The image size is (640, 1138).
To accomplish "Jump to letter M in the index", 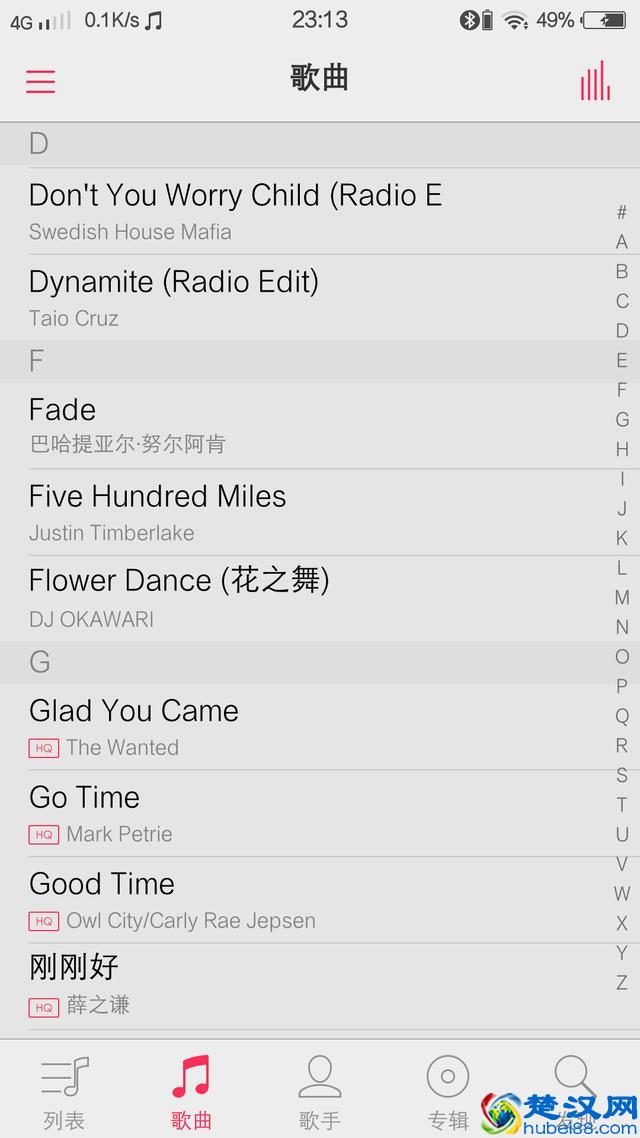I will 622,597.
